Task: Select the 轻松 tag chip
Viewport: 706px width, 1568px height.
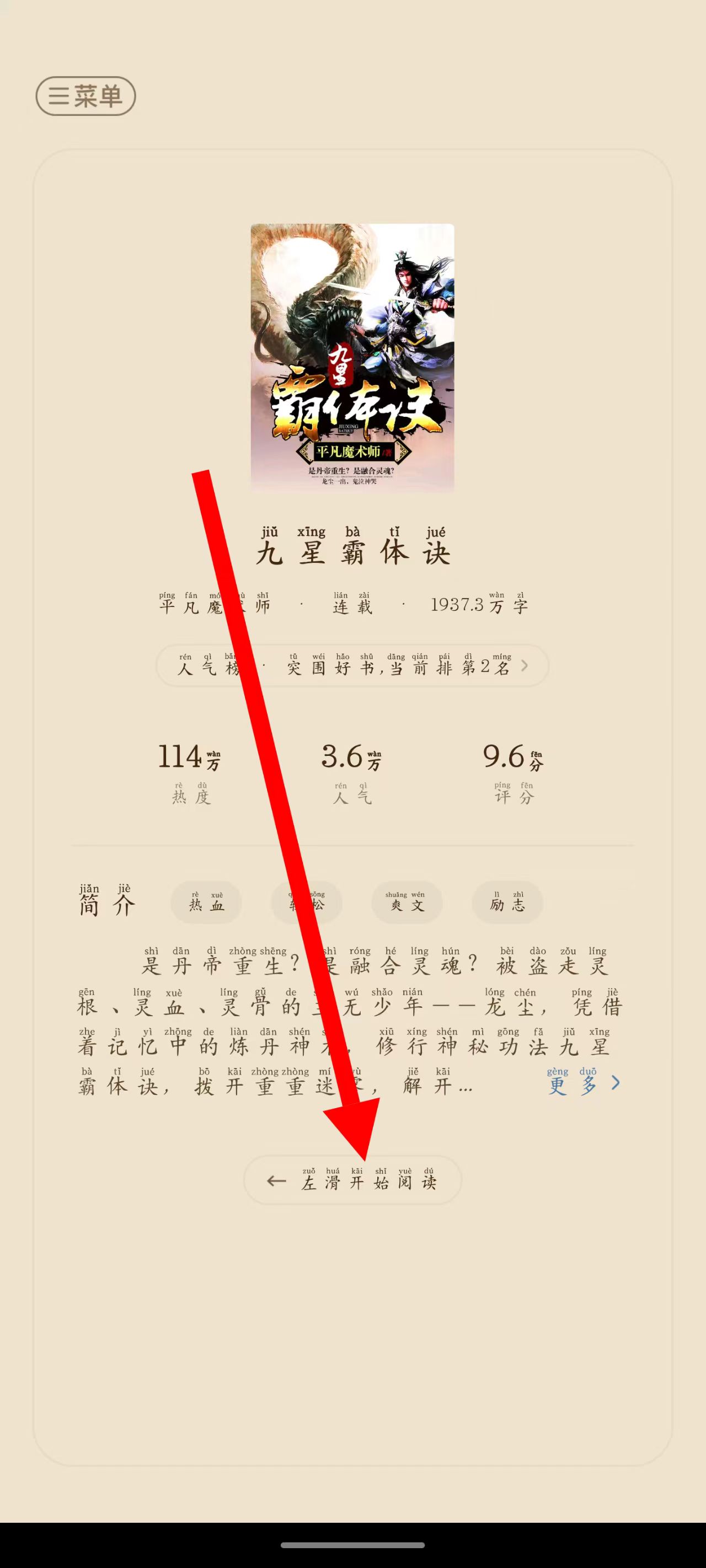Action: [307, 902]
